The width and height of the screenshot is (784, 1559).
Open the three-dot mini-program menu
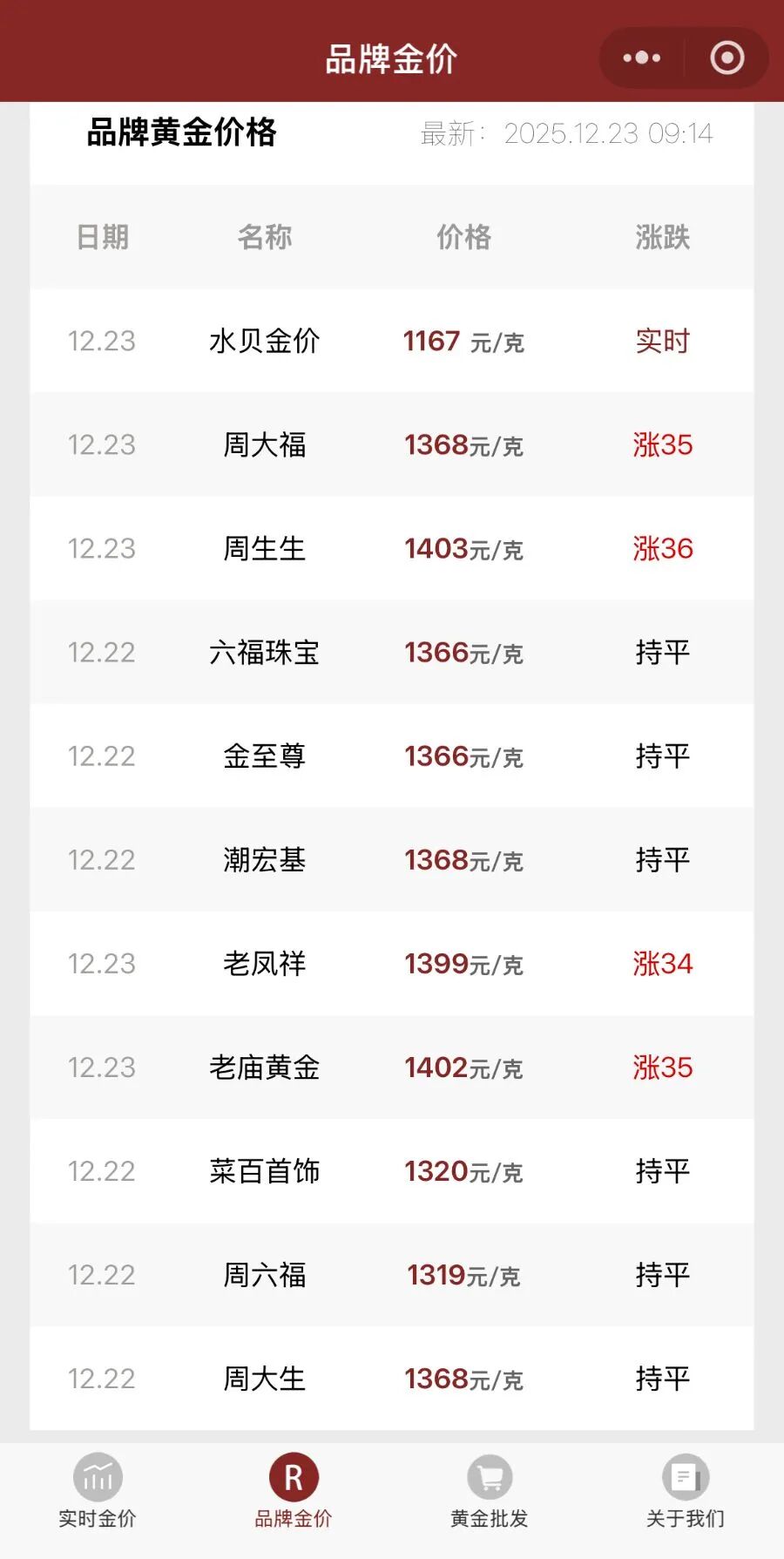[x=640, y=58]
